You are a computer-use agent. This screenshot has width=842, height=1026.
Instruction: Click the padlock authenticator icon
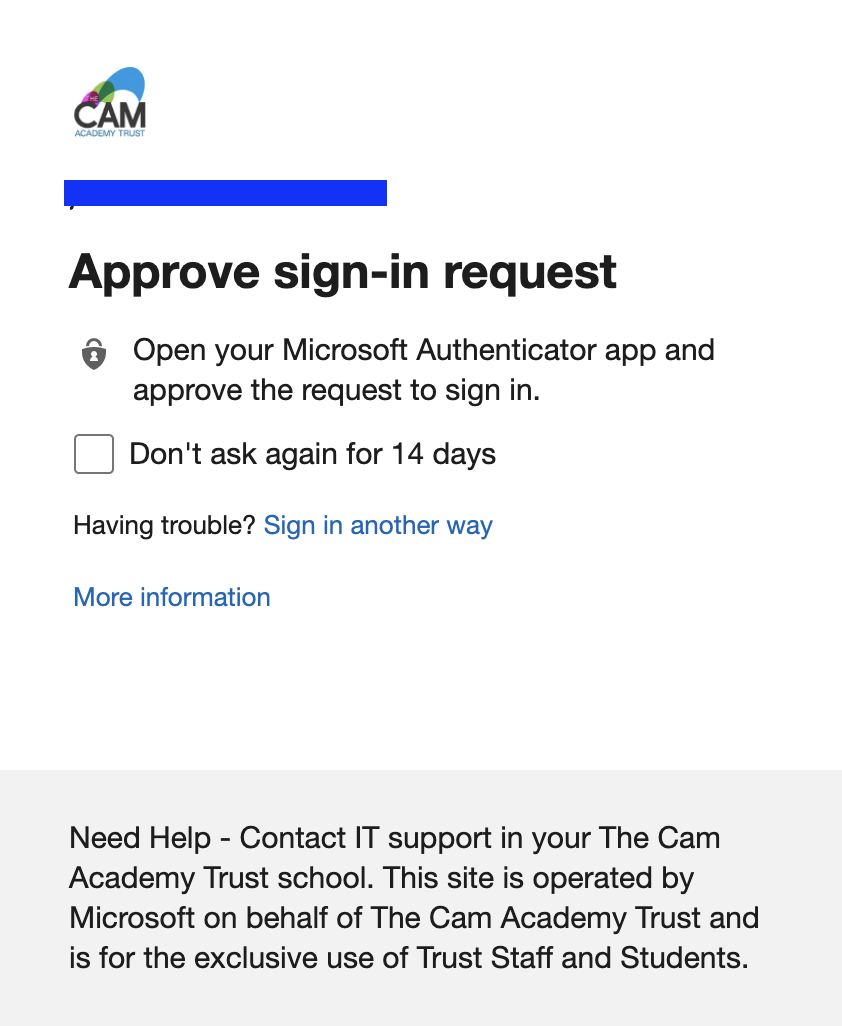[93, 354]
